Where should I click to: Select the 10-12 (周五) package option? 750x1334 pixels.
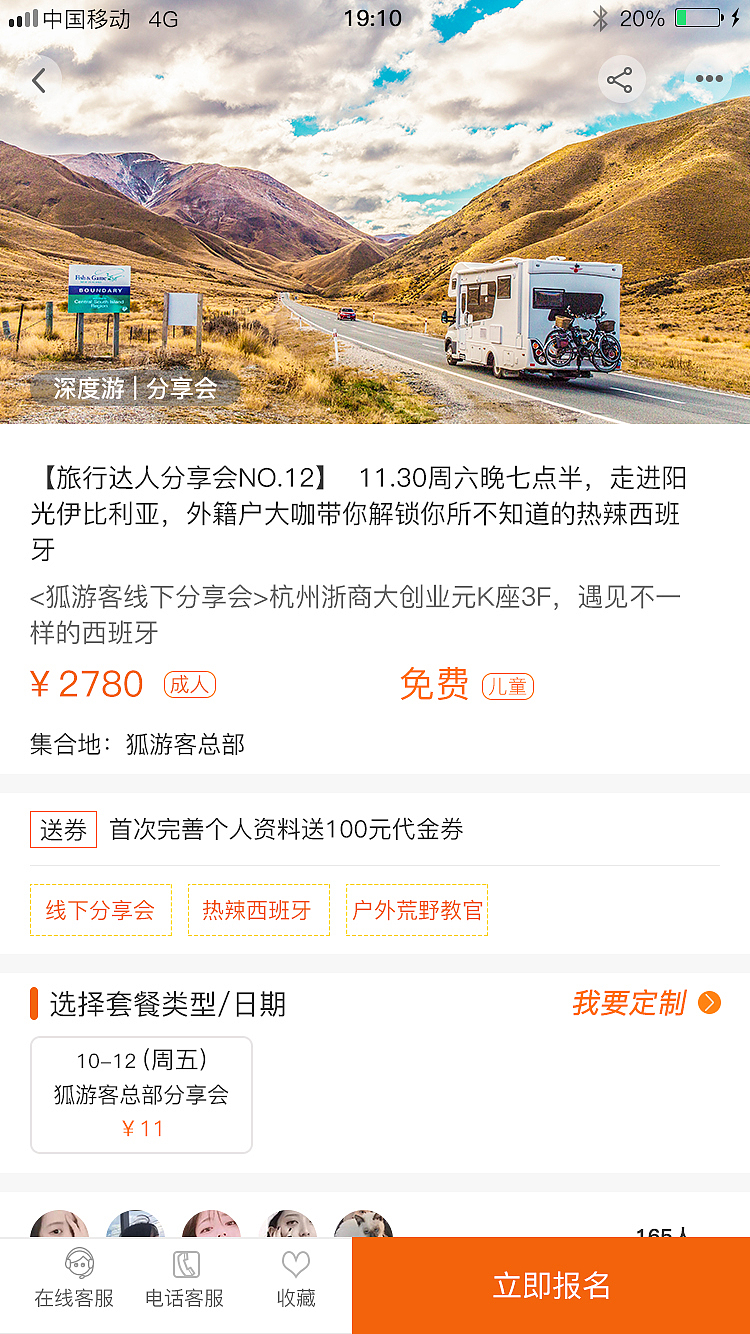pyautogui.click(x=141, y=1094)
